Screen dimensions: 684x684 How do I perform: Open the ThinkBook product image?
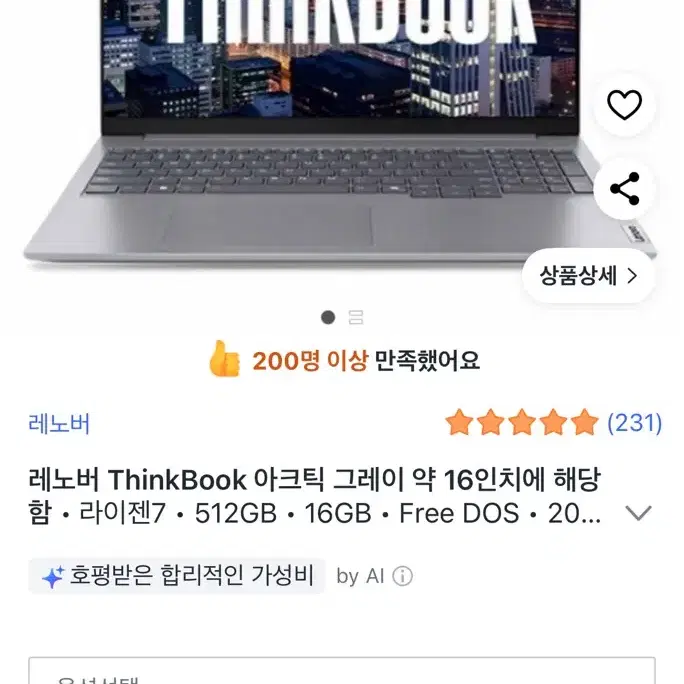point(340,131)
